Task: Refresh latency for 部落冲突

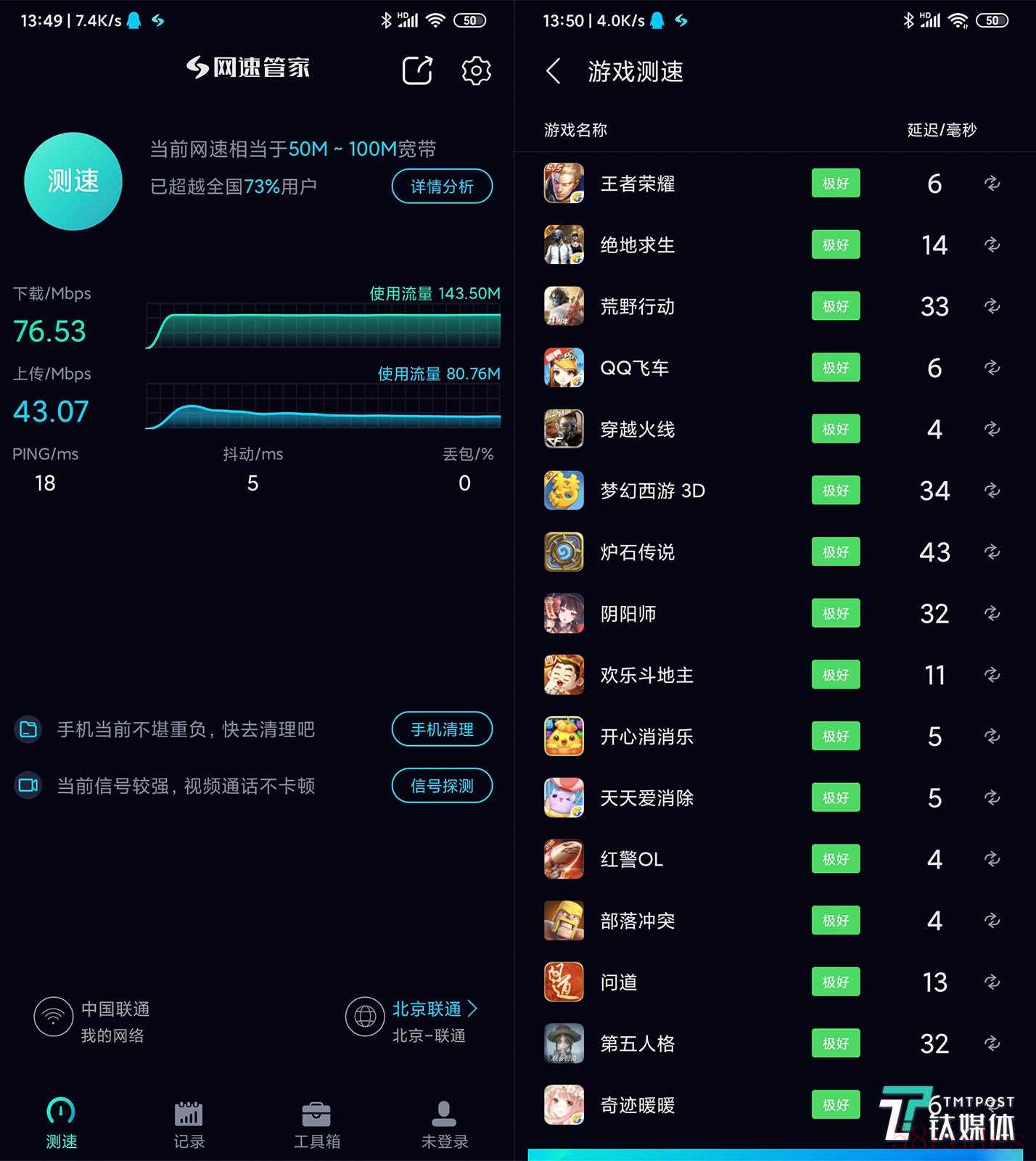Action: tap(992, 921)
